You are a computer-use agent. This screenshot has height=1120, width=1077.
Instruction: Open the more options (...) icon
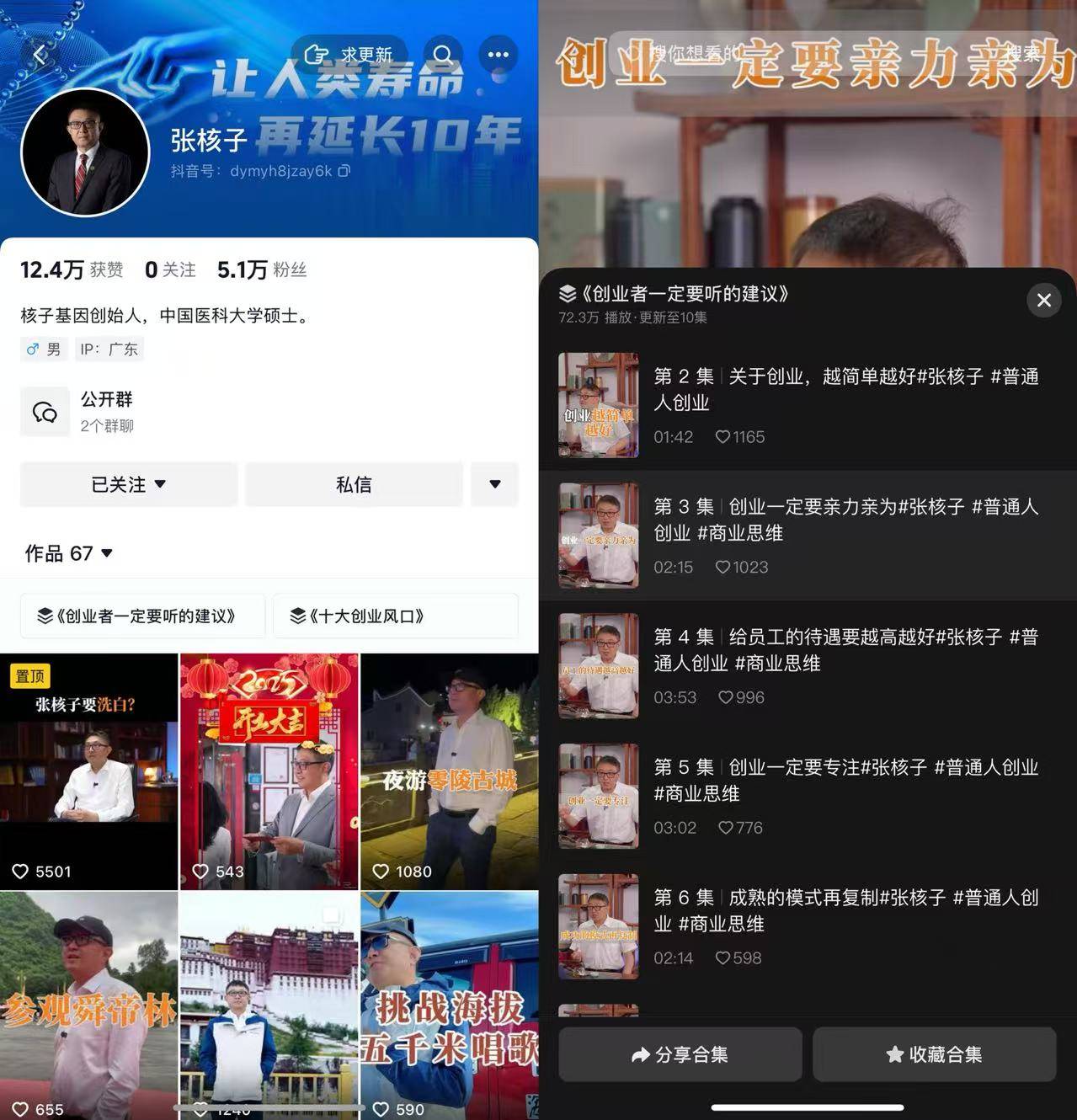(499, 55)
